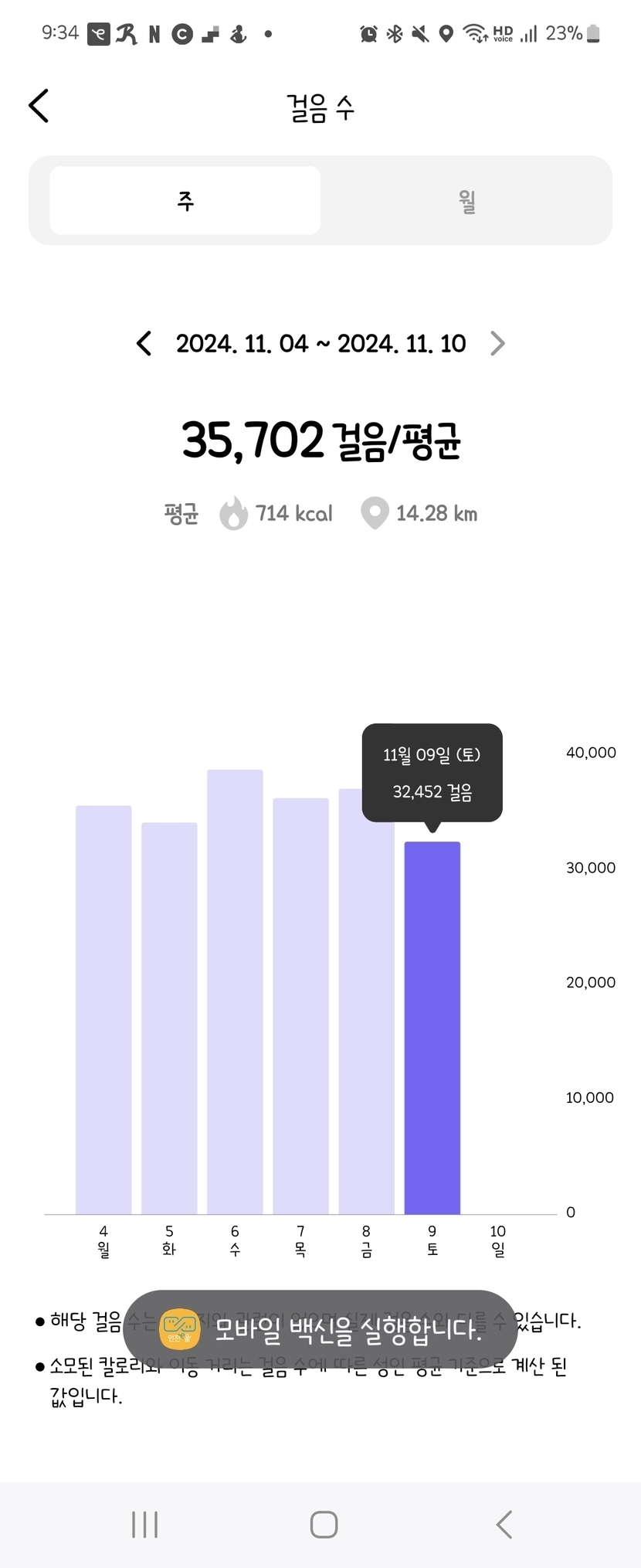Image resolution: width=641 pixels, height=1568 pixels.
Task: Go to the previous week
Action: click(144, 343)
